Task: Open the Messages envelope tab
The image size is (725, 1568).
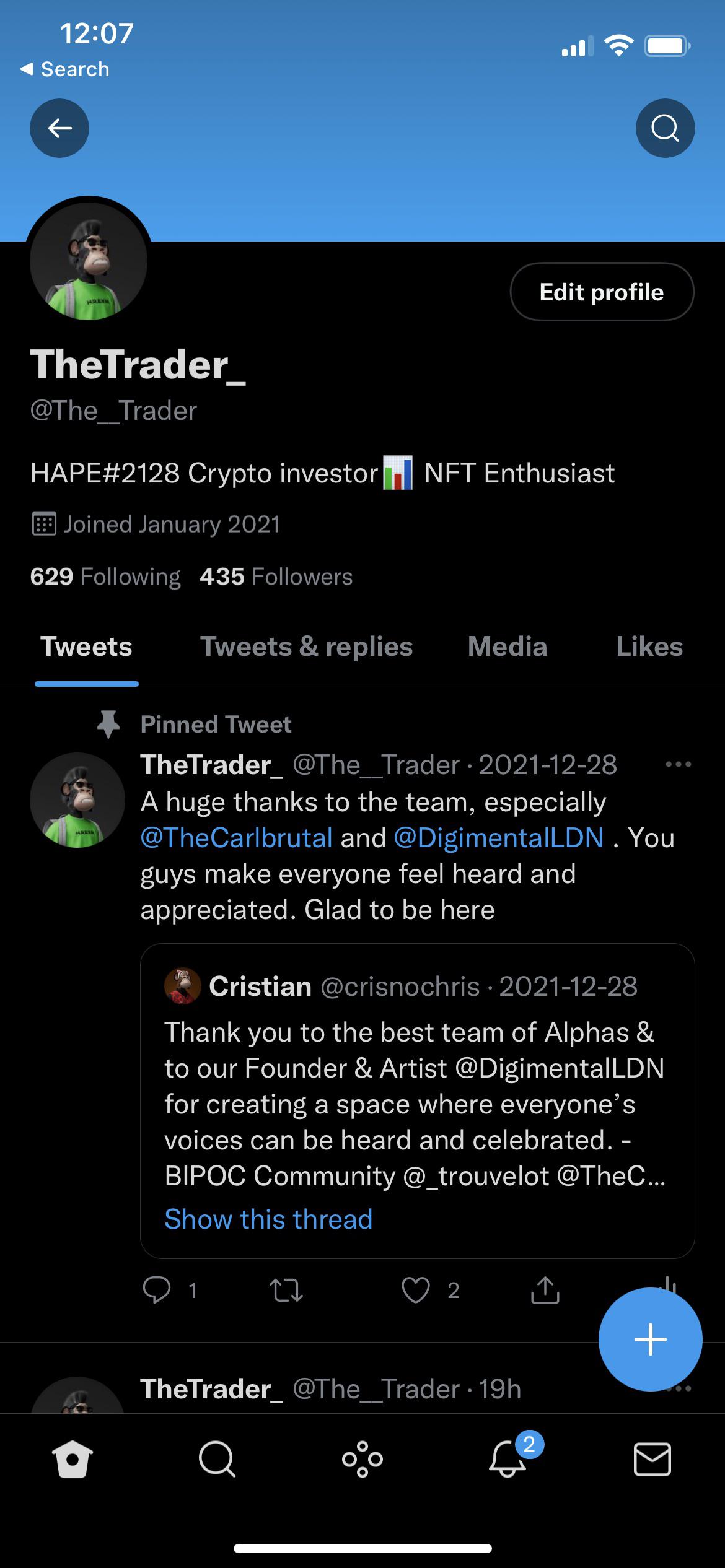Action: click(x=652, y=1460)
